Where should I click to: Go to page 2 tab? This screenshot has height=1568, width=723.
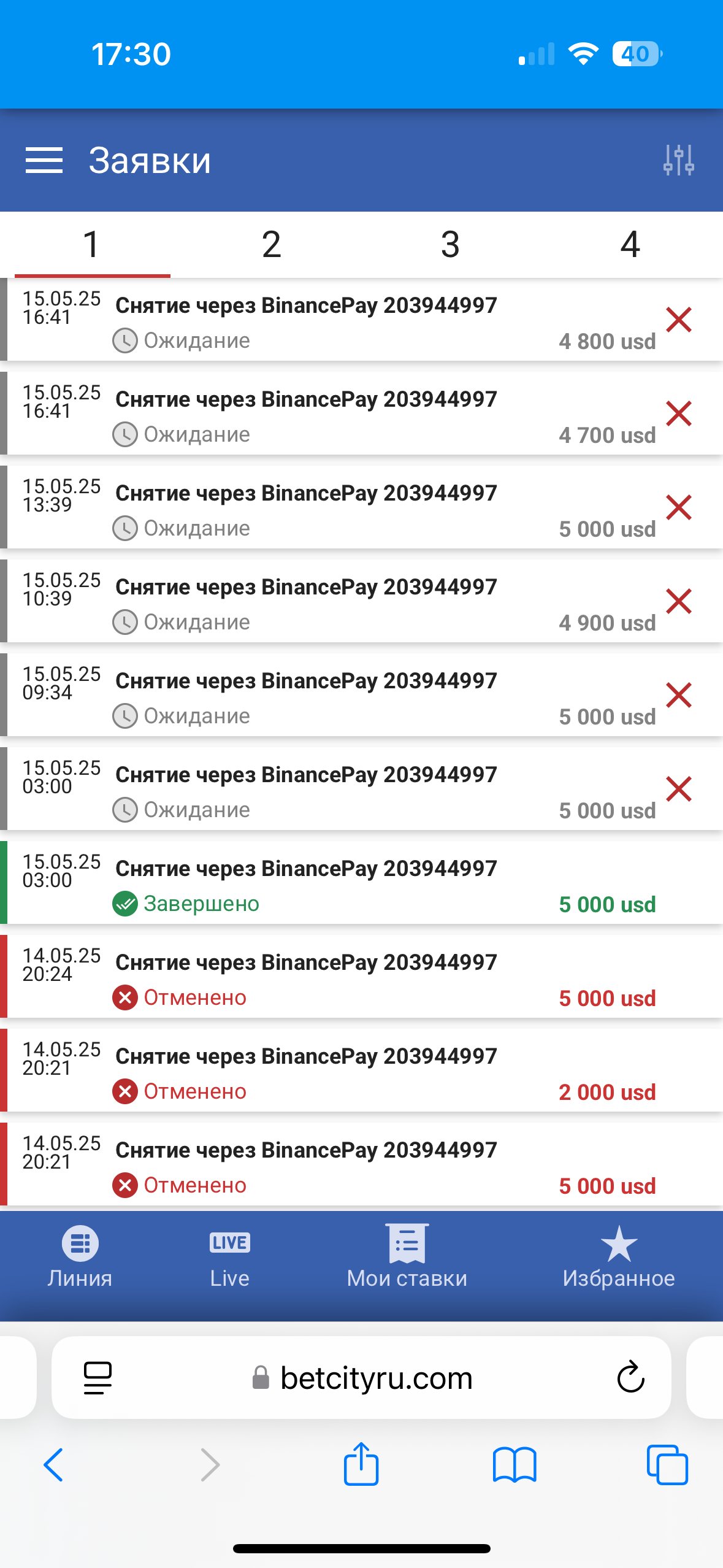click(271, 244)
